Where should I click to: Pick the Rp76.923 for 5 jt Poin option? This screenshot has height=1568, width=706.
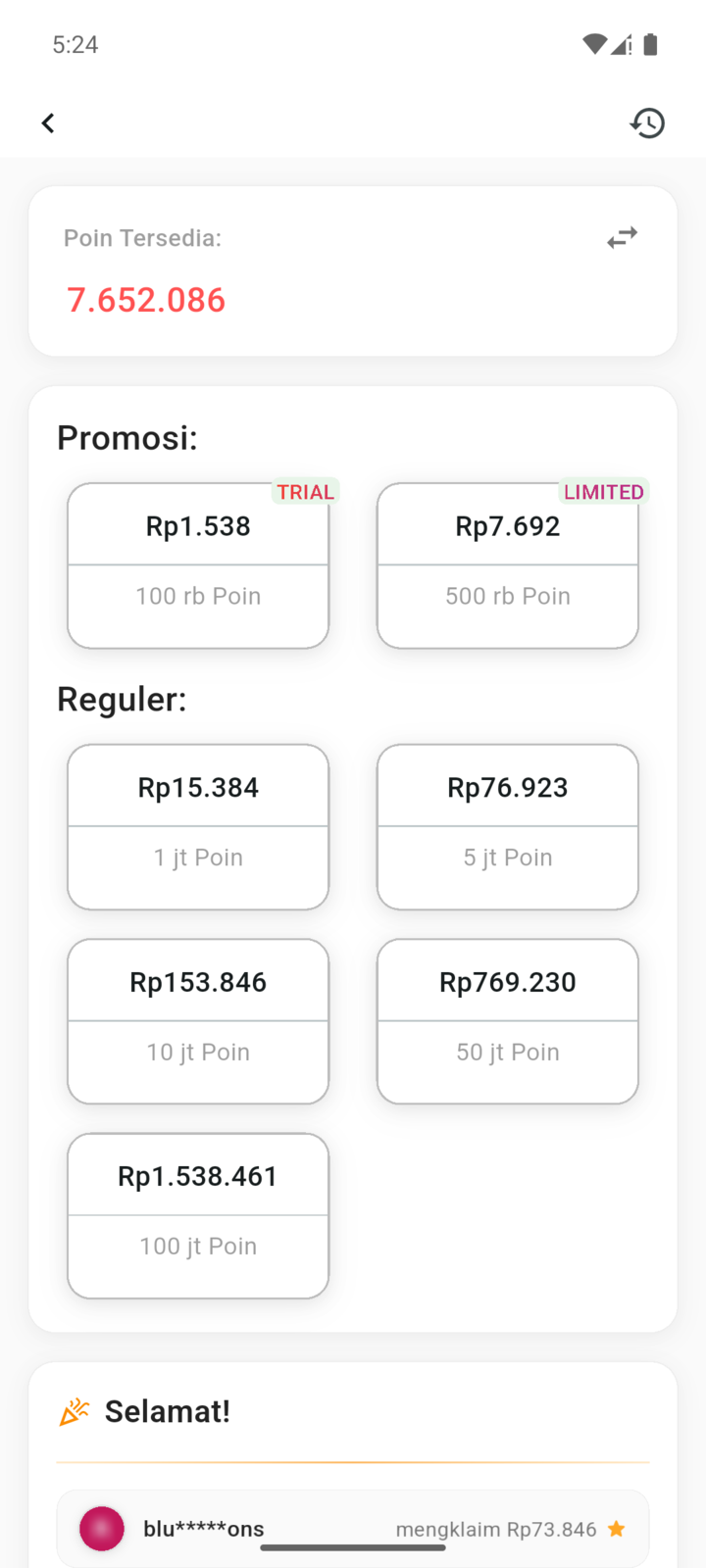click(508, 827)
